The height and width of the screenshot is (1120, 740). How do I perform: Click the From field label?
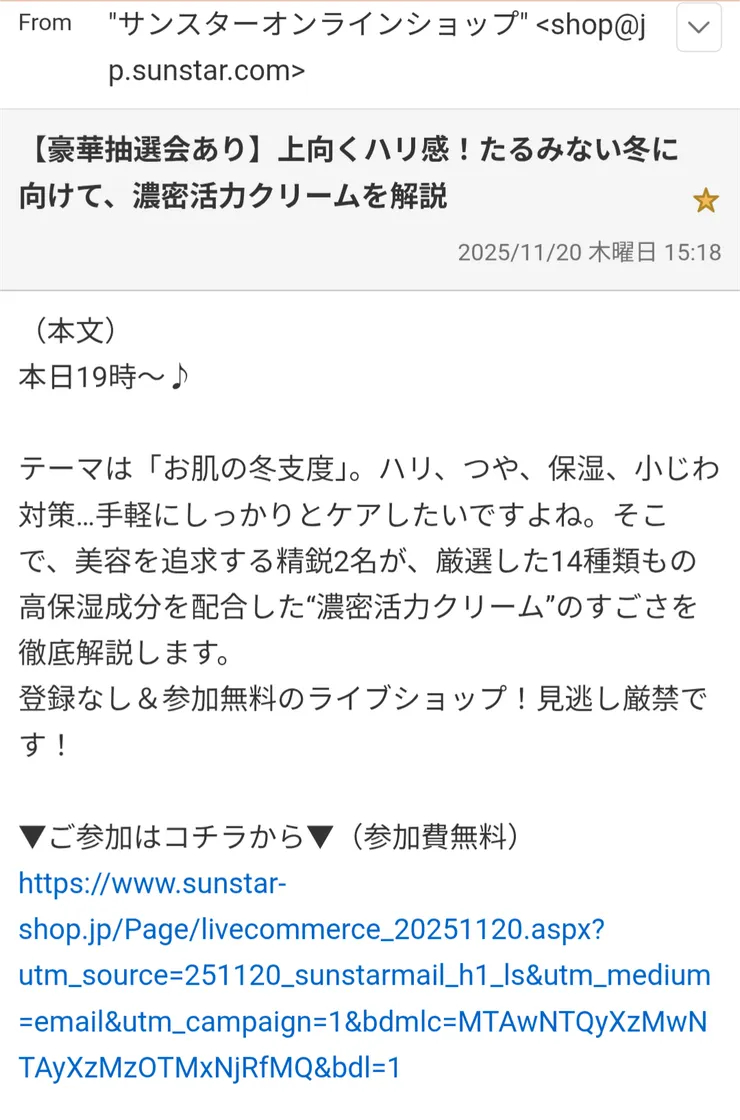click(x=46, y=22)
